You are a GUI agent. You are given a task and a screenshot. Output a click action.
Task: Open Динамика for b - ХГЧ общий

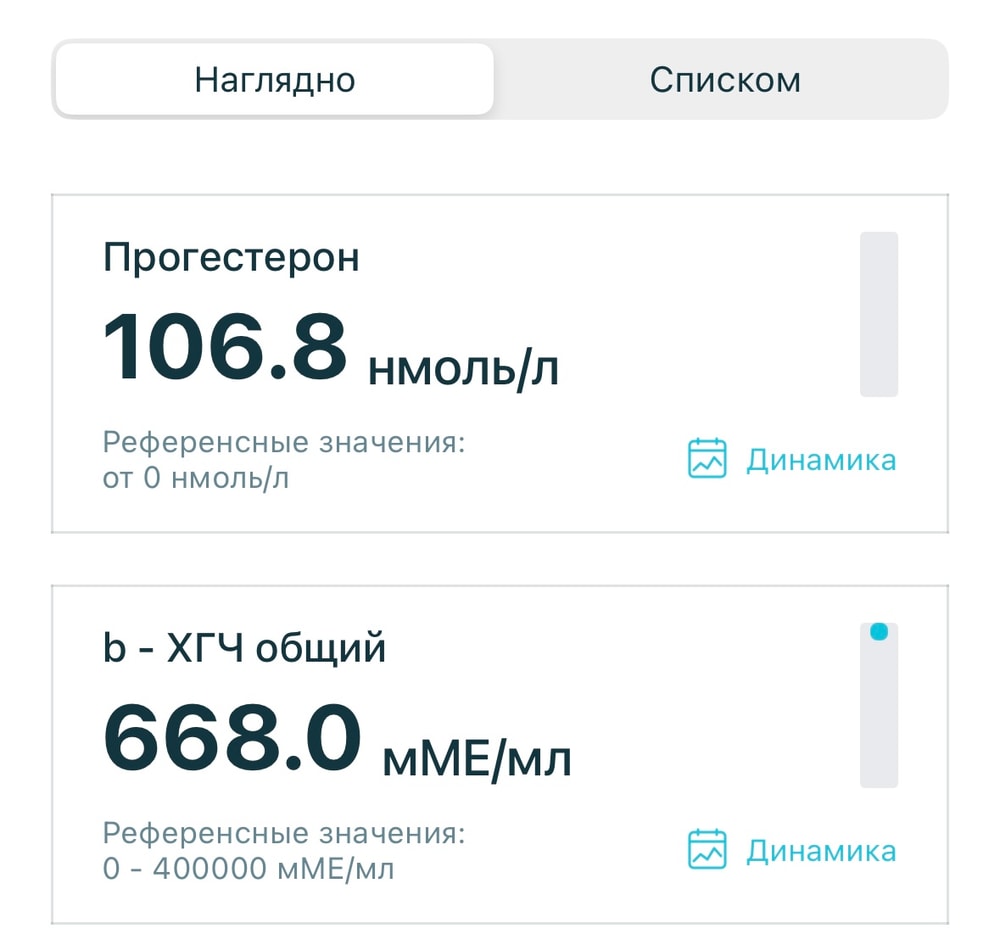[x=791, y=851]
